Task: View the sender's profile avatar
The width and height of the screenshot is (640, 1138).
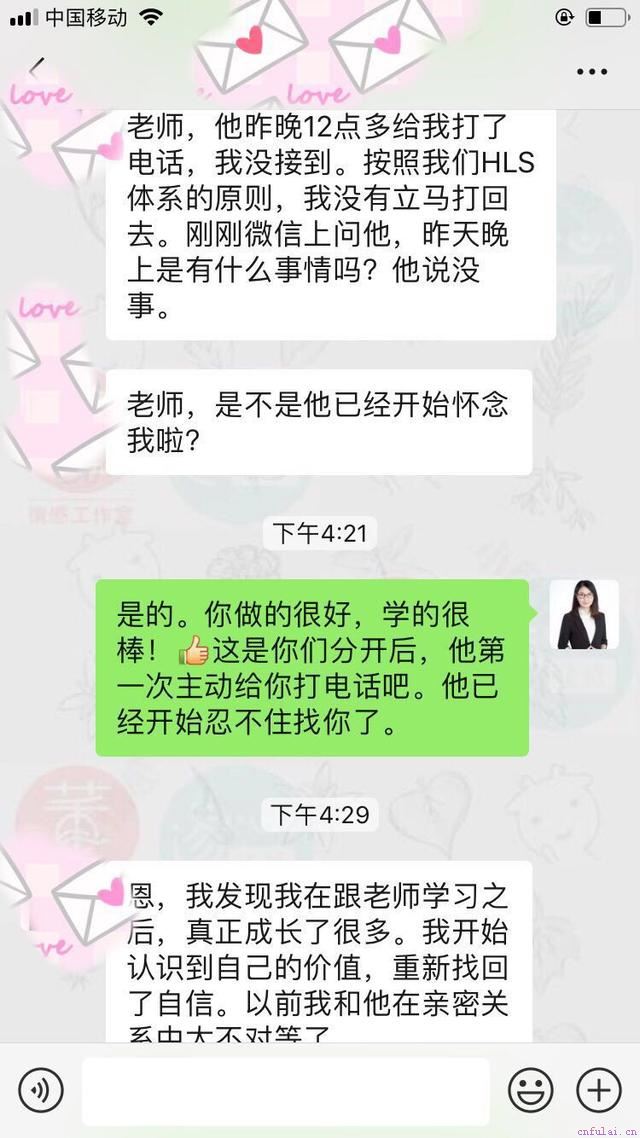Action: pos(584,614)
